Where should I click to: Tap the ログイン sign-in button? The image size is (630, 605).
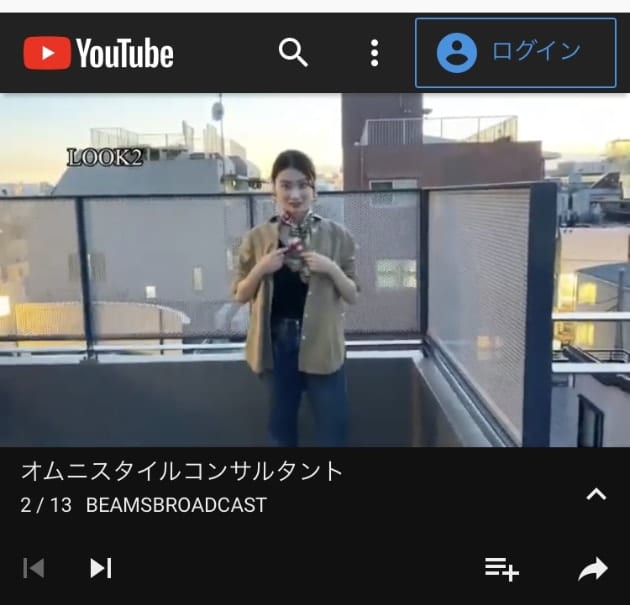click(x=515, y=53)
